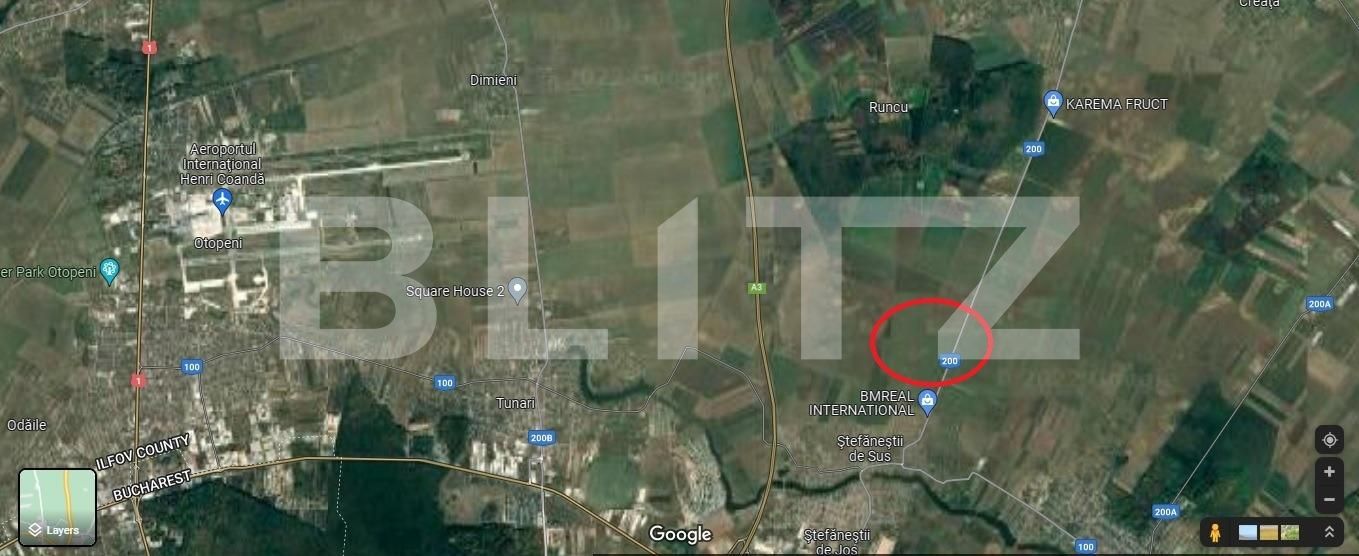Activate the Street View pegman
1359x556 pixels.
click(1215, 532)
